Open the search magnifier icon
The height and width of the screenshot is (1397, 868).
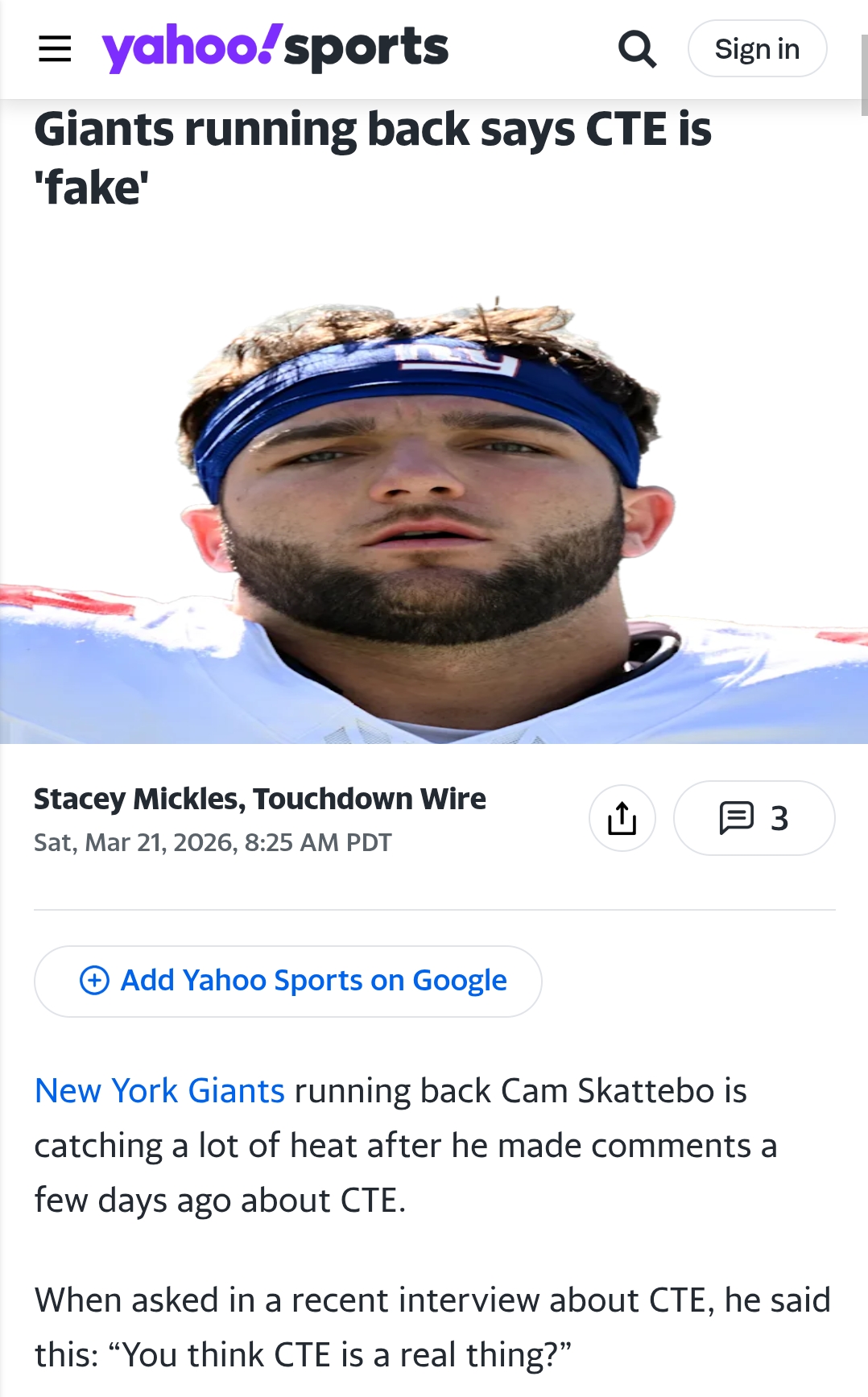[637, 49]
